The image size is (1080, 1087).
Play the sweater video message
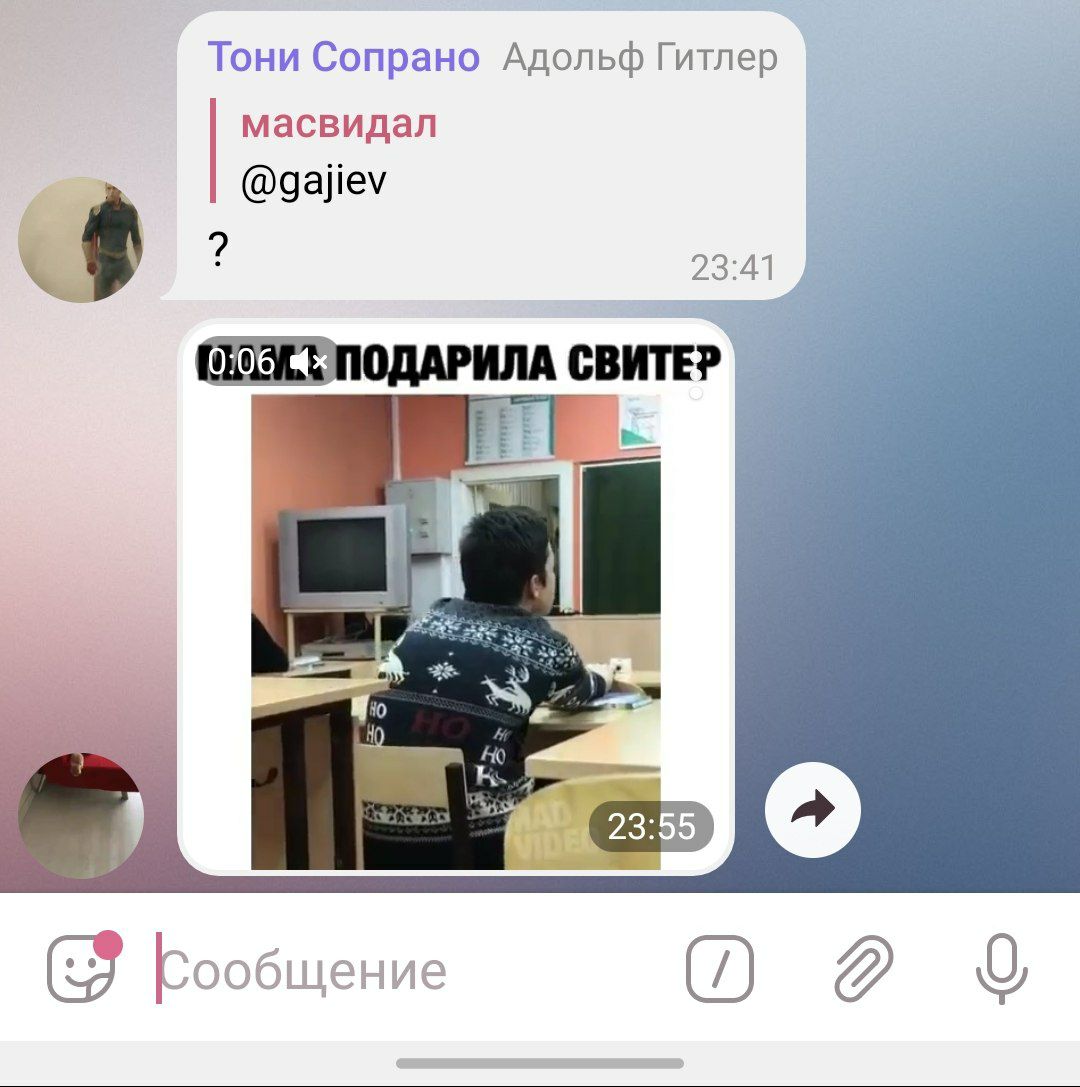(455, 620)
